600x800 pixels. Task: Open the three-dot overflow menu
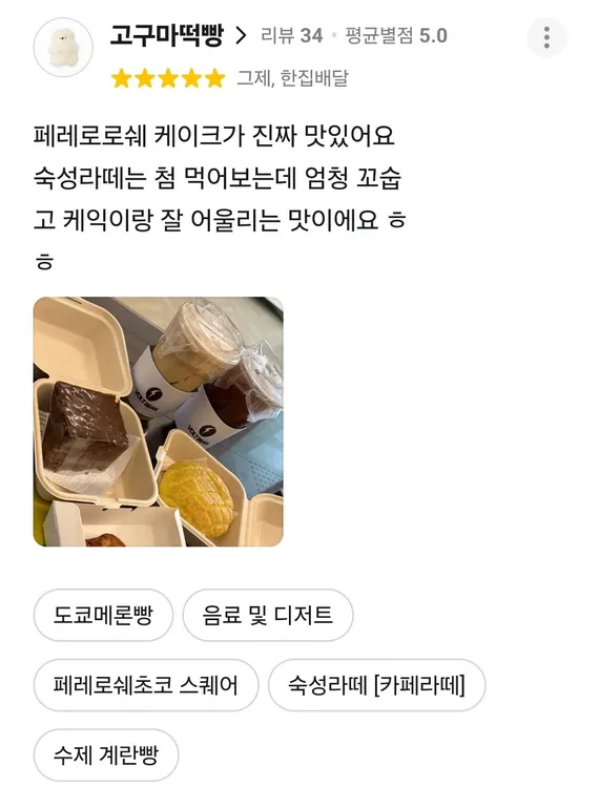point(546,38)
